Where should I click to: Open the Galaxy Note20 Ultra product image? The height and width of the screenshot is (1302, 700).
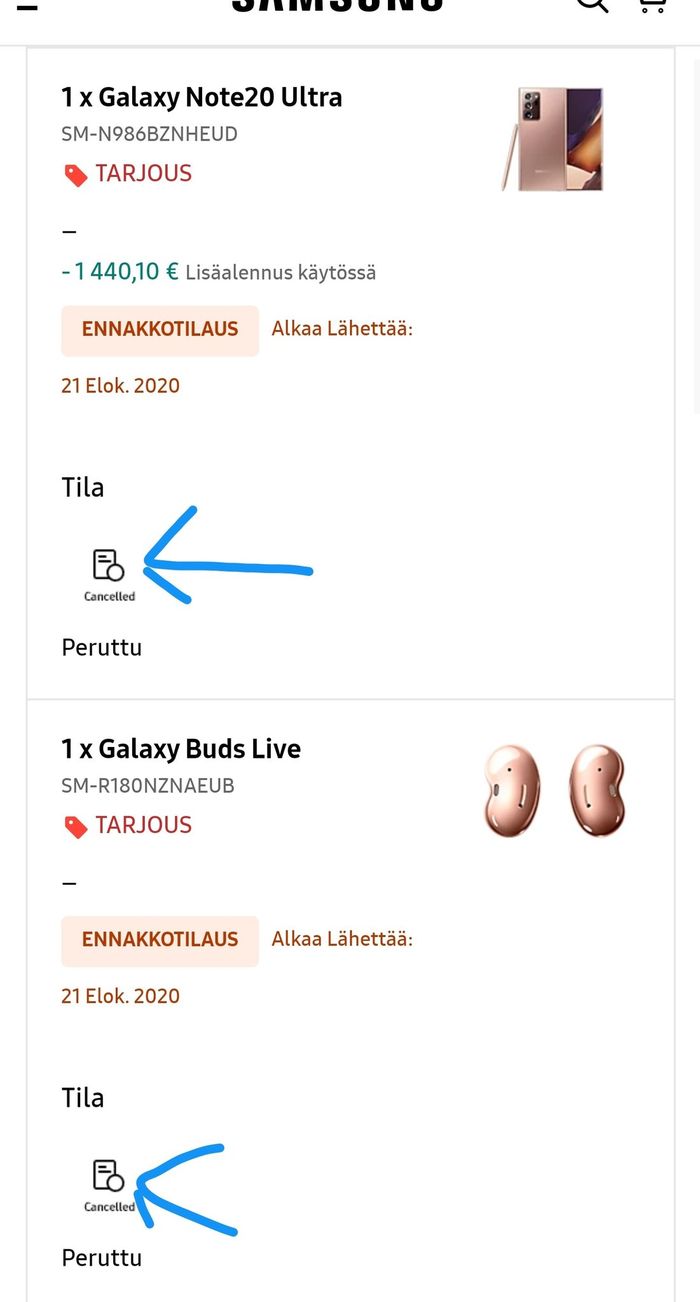pos(553,139)
